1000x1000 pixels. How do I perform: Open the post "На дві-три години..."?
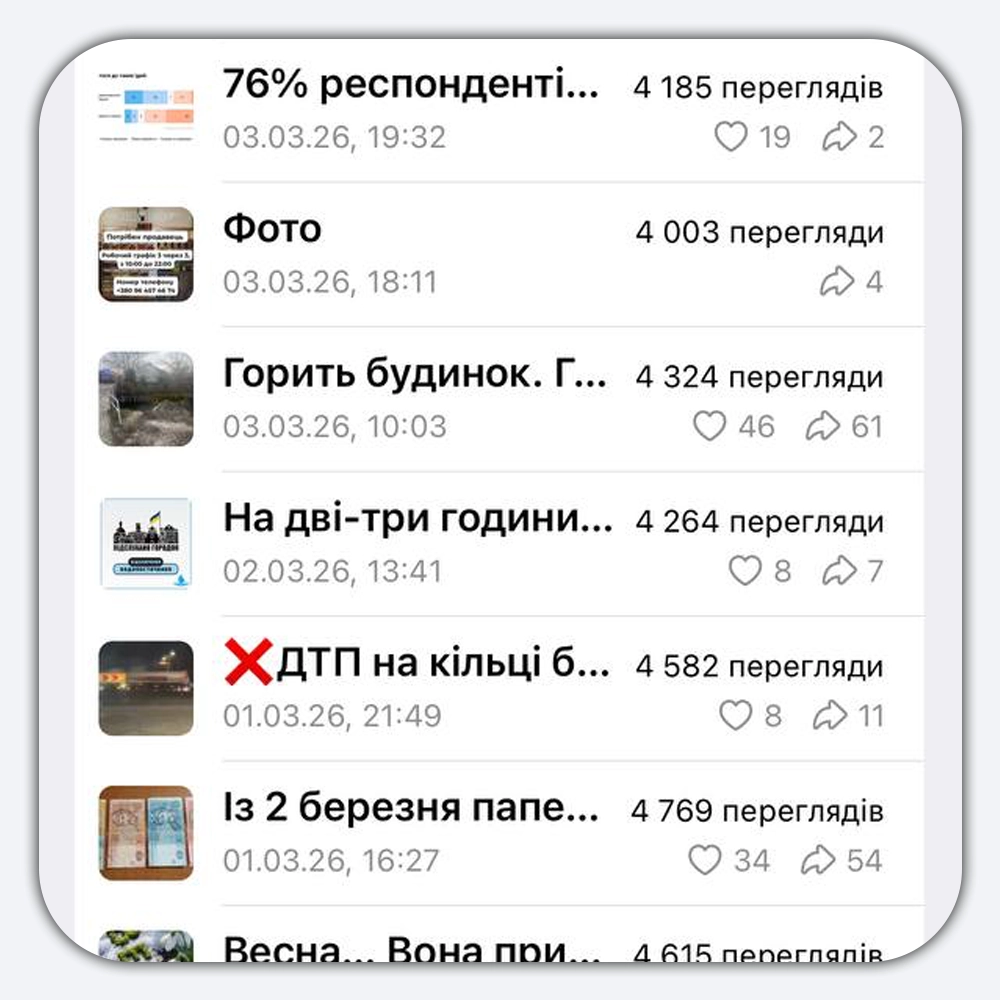(x=499, y=544)
